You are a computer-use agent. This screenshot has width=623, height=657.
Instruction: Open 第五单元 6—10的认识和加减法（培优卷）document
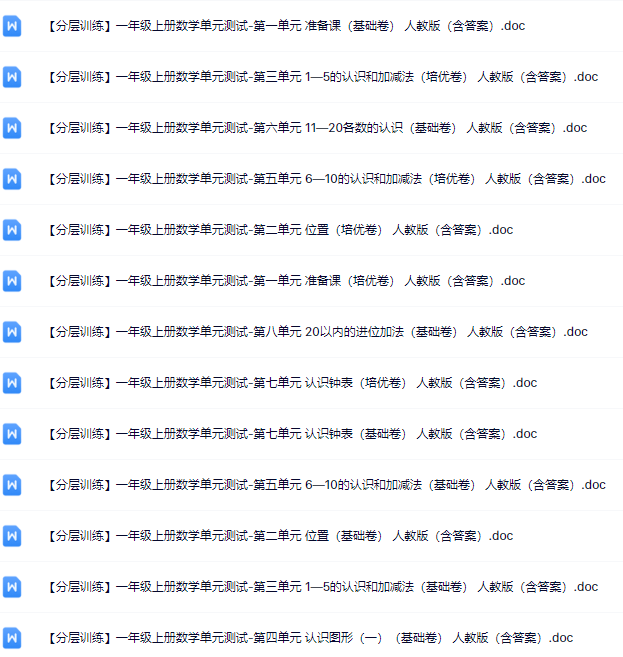325,179
